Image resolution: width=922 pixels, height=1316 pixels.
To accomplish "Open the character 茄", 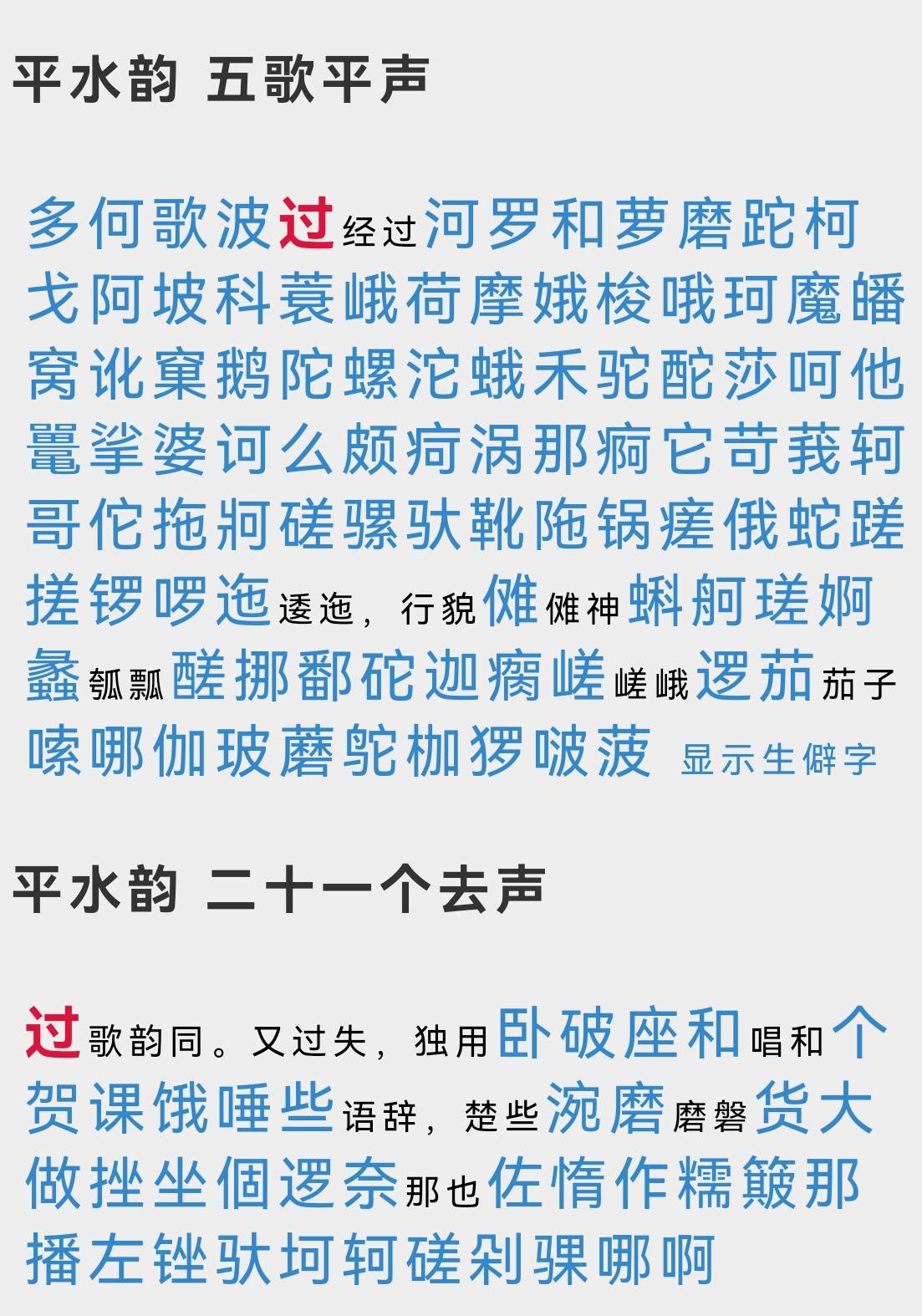I will click(786, 676).
